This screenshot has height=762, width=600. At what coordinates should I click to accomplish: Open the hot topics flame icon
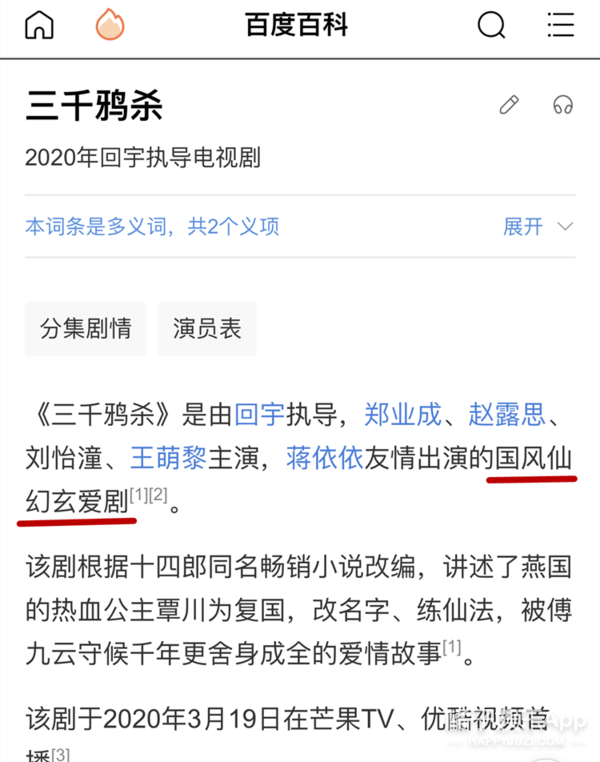(x=110, y=25)
